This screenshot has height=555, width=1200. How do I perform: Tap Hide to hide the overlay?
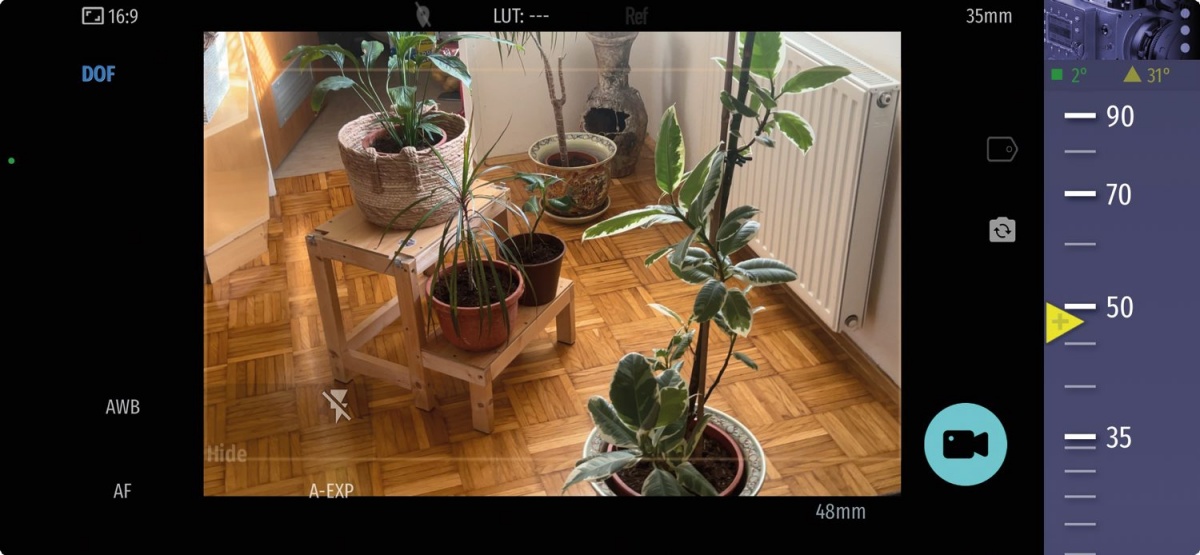coord(227,454)
